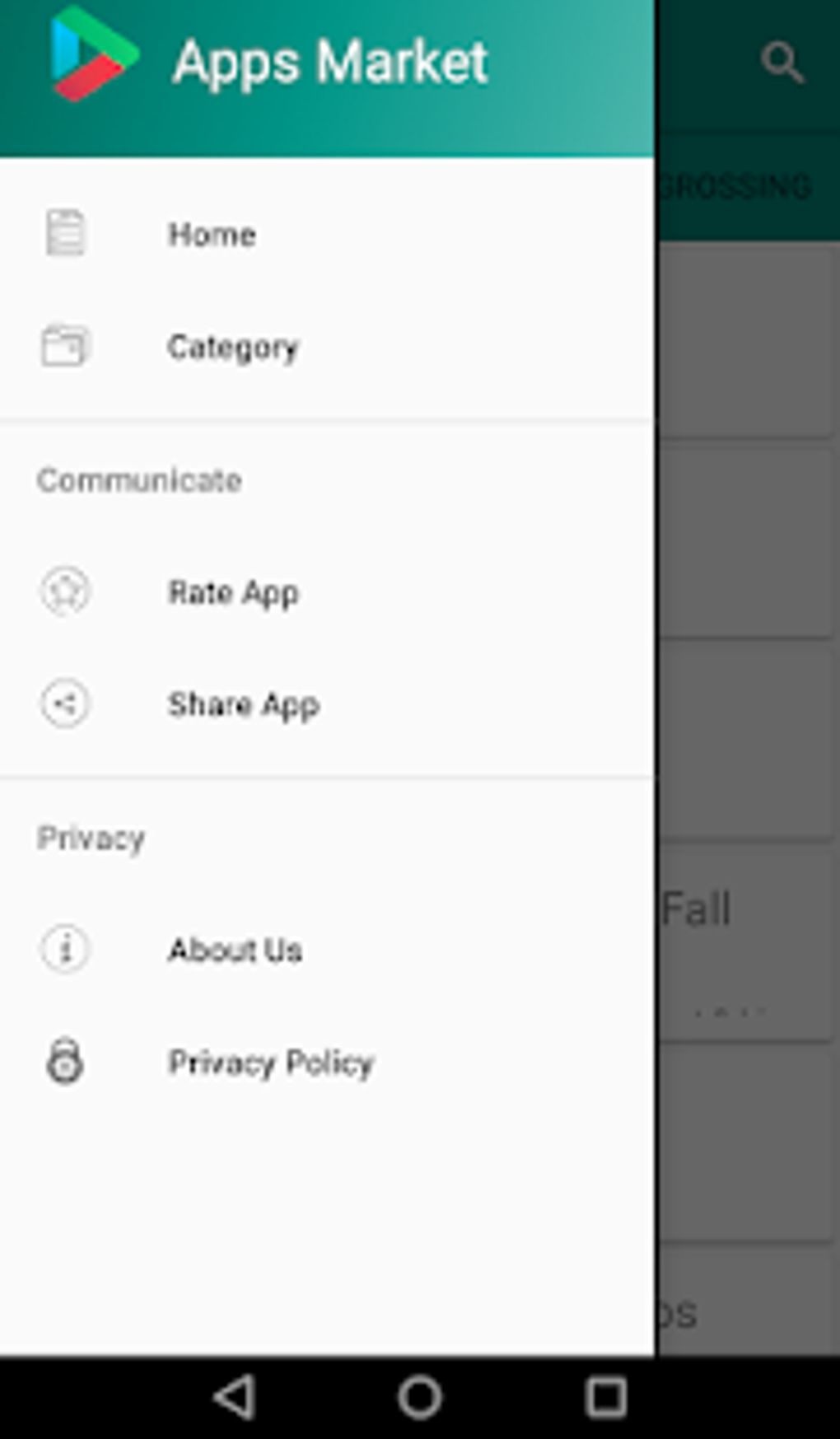View the Privacy Policy
Viewport: 840px width, 1439px height.
[327, 1062]
